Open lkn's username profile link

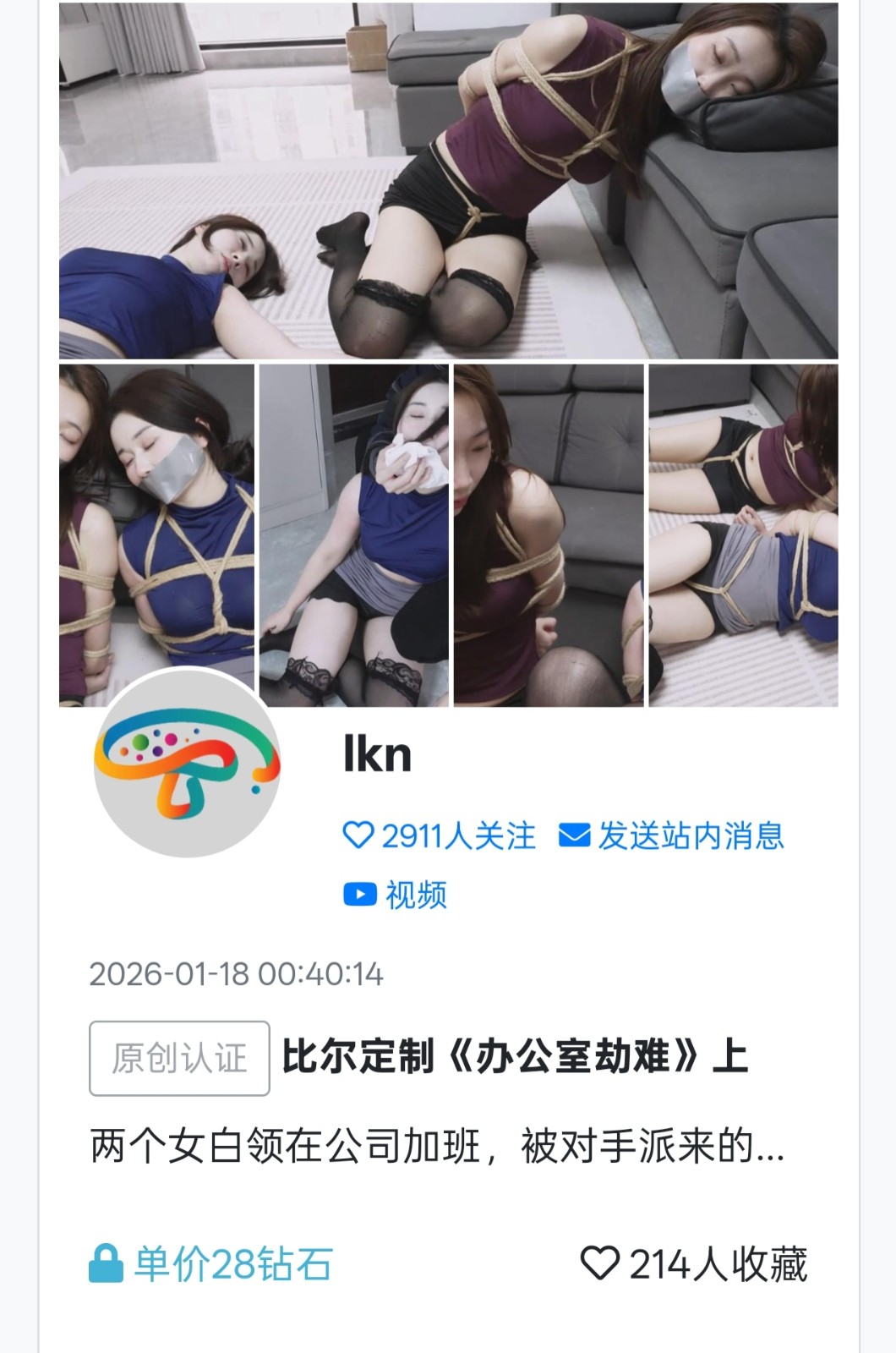(377, 753)
